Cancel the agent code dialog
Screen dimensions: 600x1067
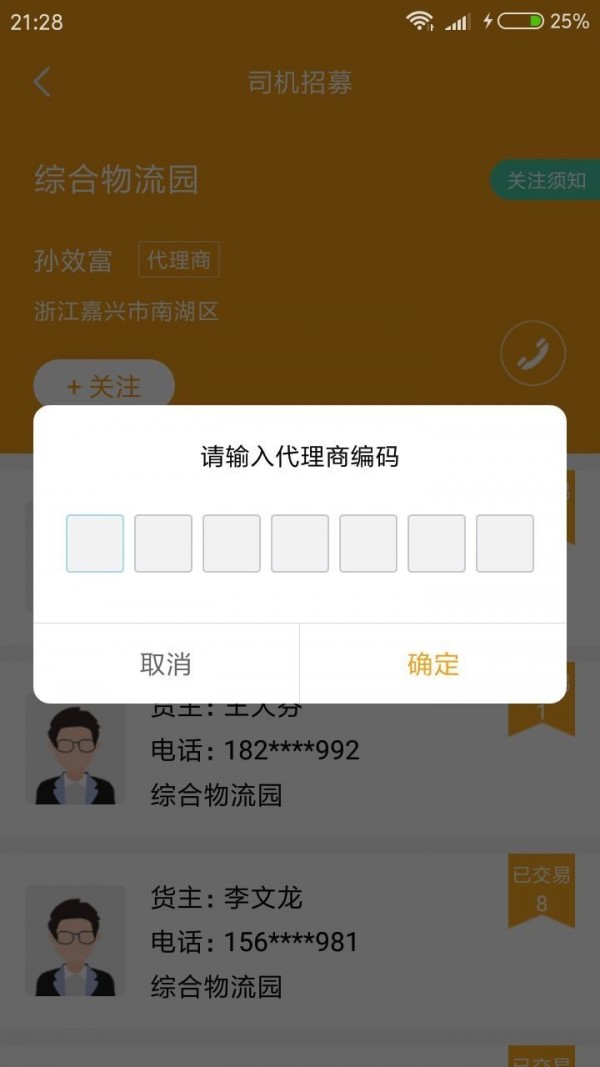pos(166,664)
